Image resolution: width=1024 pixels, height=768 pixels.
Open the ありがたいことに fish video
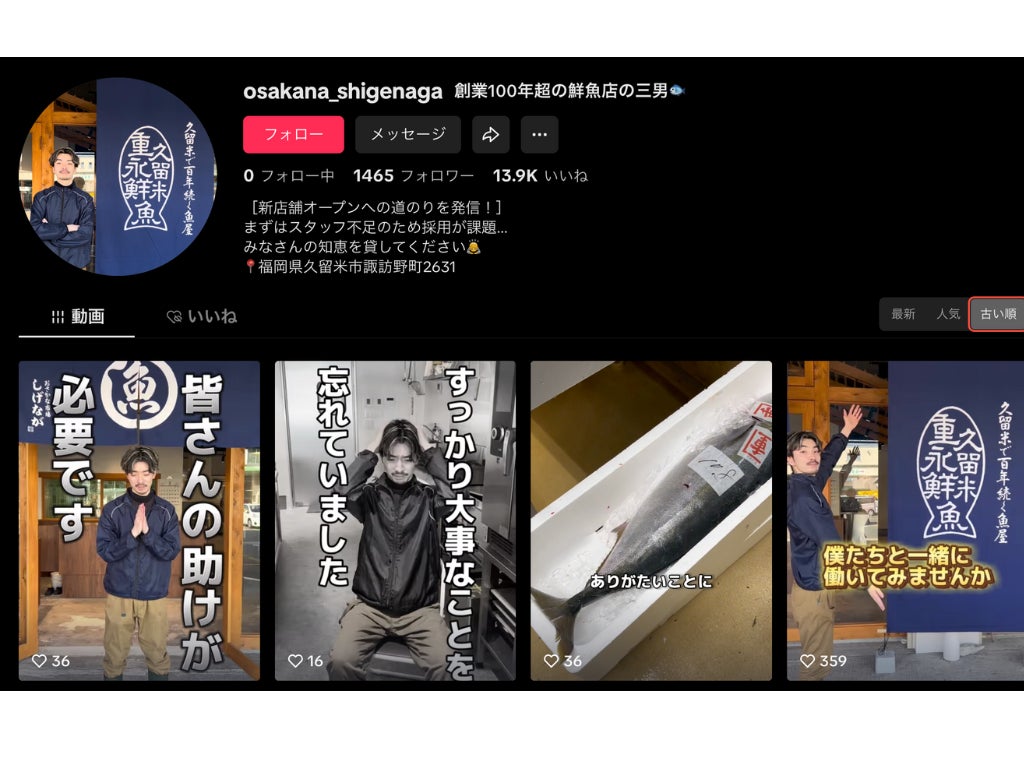(651, 520)
